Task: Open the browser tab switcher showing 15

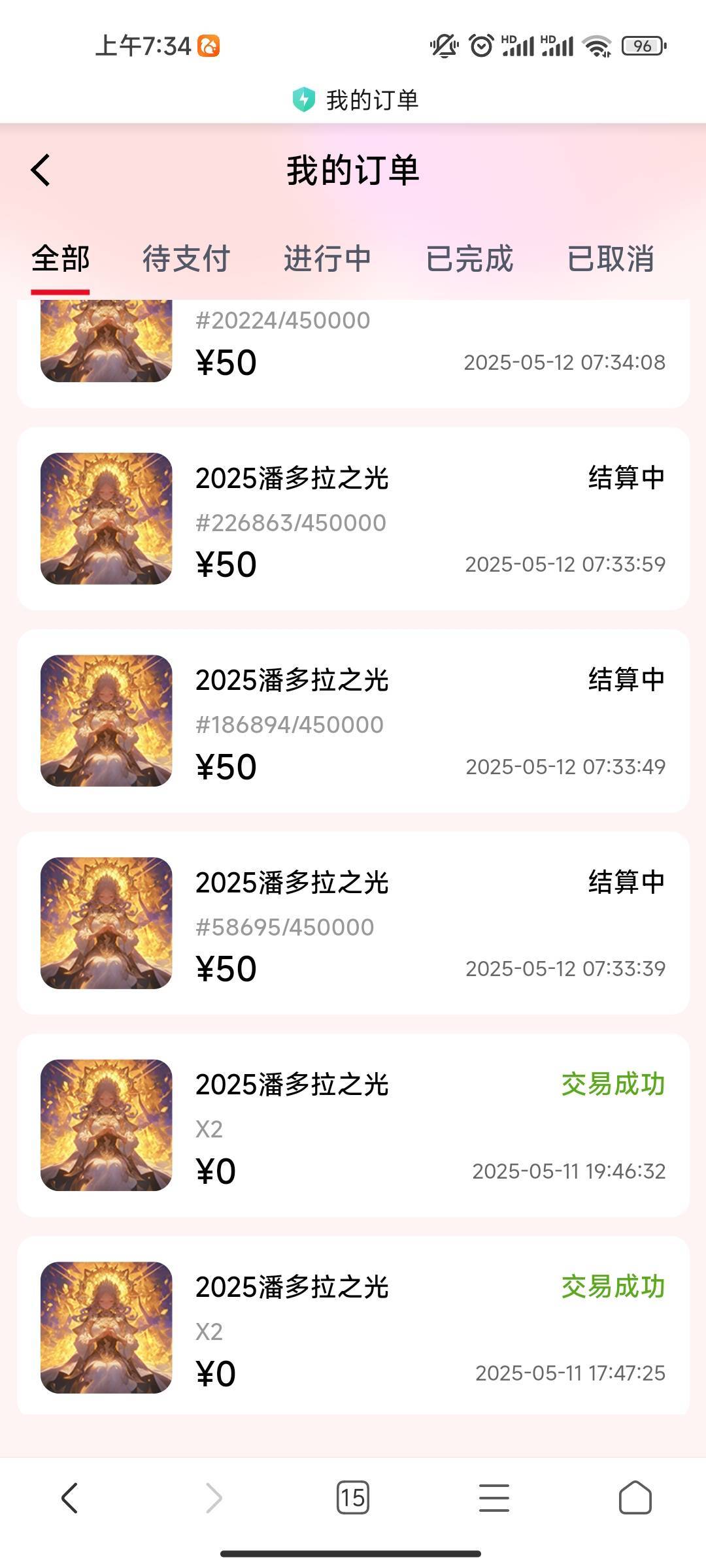Action: pyautogui.click(x=353, y=1497)
